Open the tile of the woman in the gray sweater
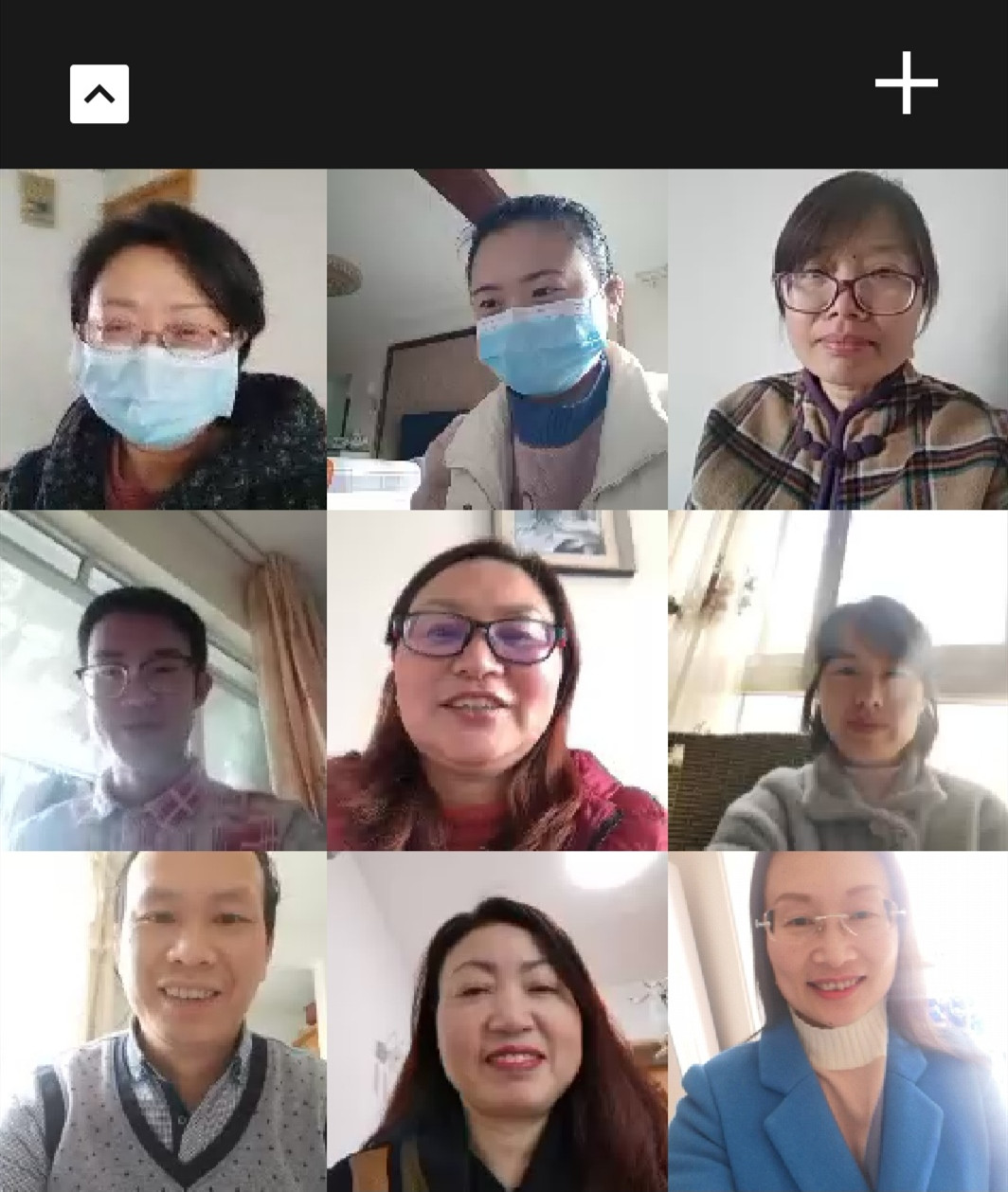This screenshot has width=1008, height=1192. (x=837, y=680)
